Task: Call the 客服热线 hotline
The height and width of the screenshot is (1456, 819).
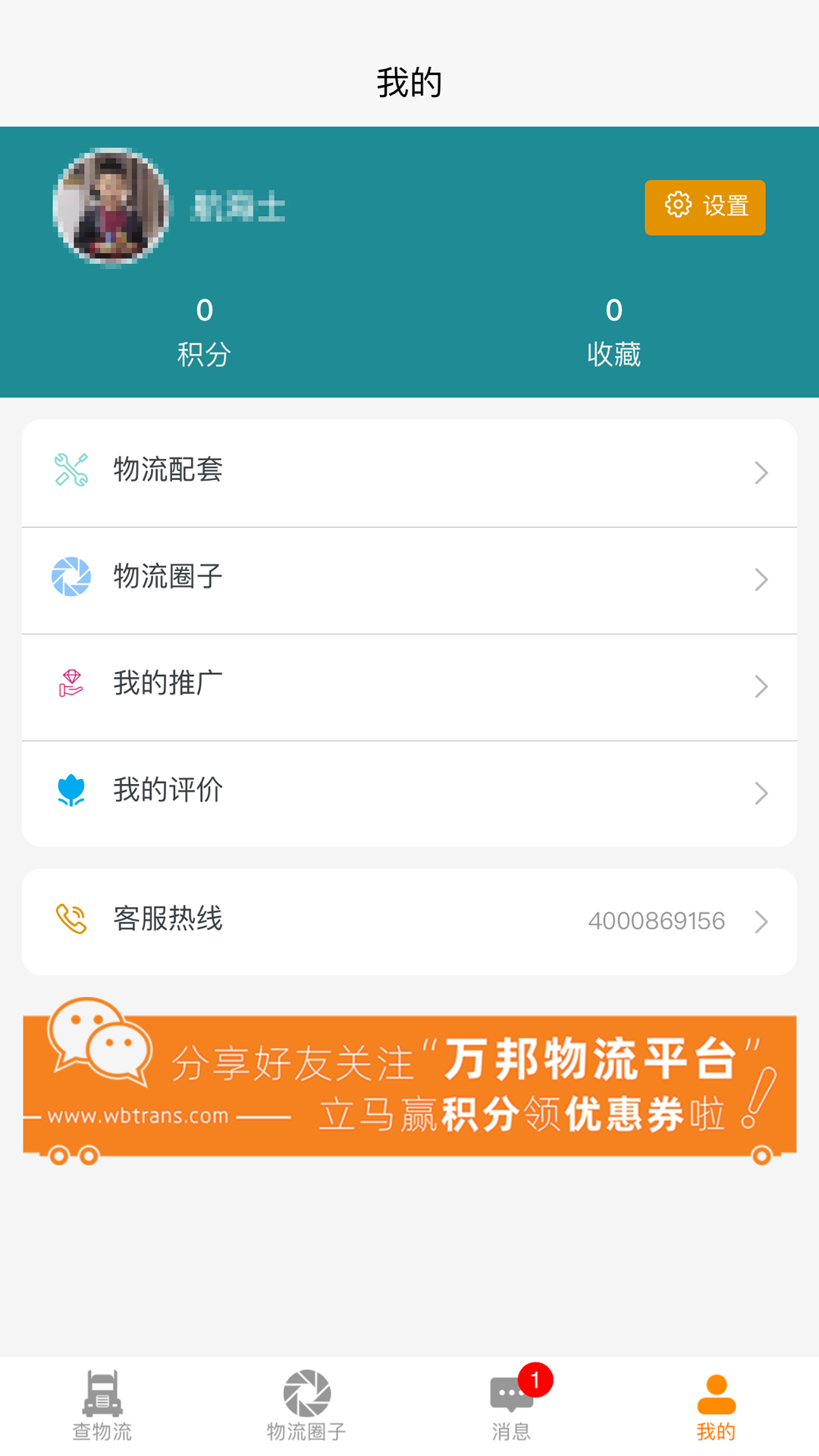Action: [409, 921]
